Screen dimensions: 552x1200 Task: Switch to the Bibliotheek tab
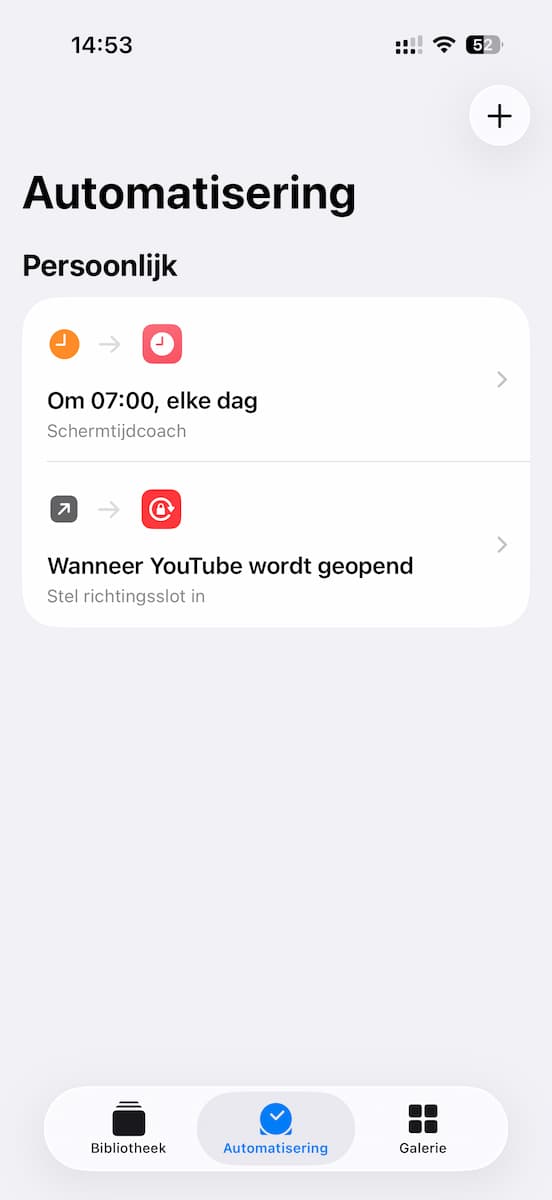[128, 1129]
